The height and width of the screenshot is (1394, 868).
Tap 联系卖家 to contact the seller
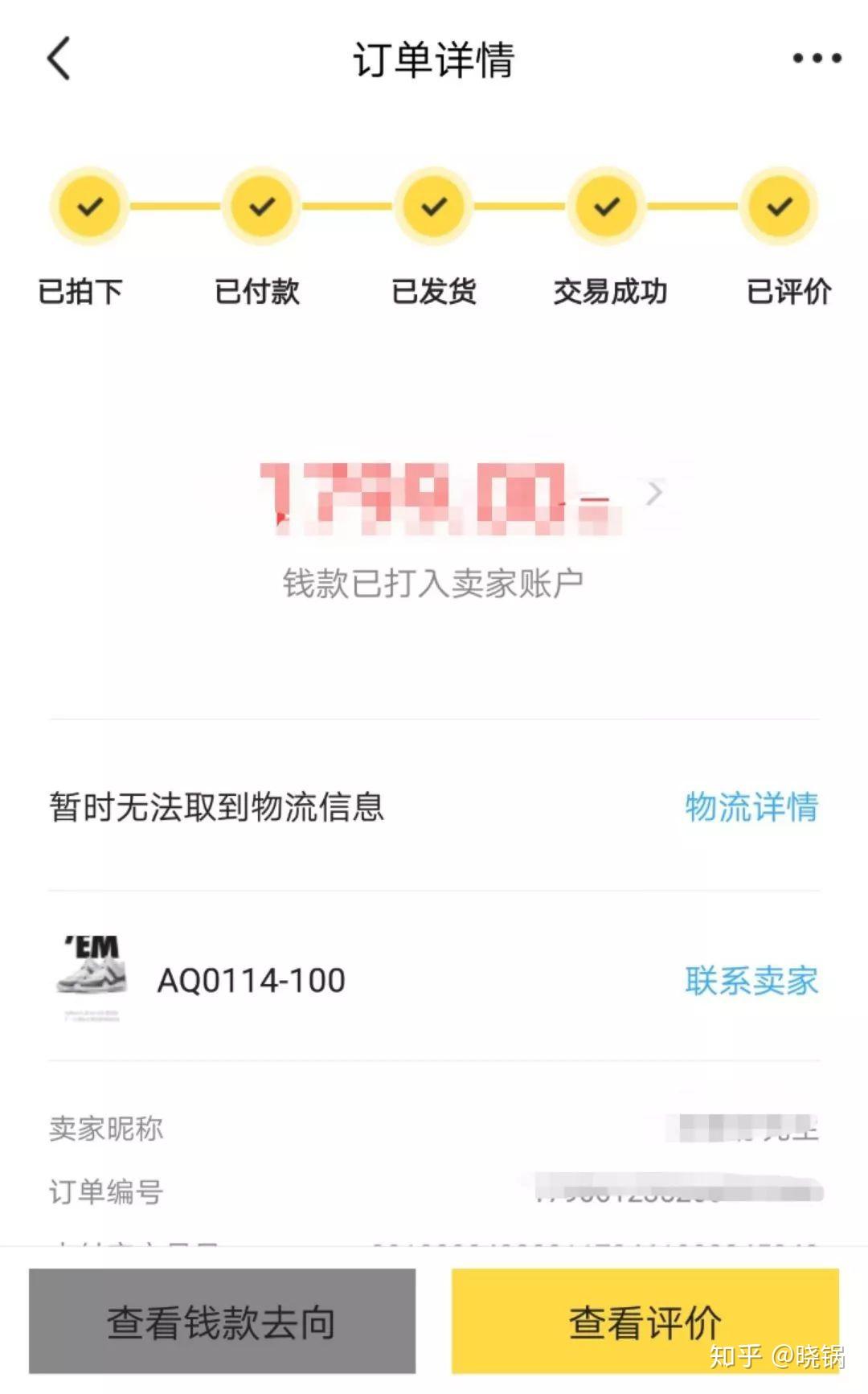[751, 981]
